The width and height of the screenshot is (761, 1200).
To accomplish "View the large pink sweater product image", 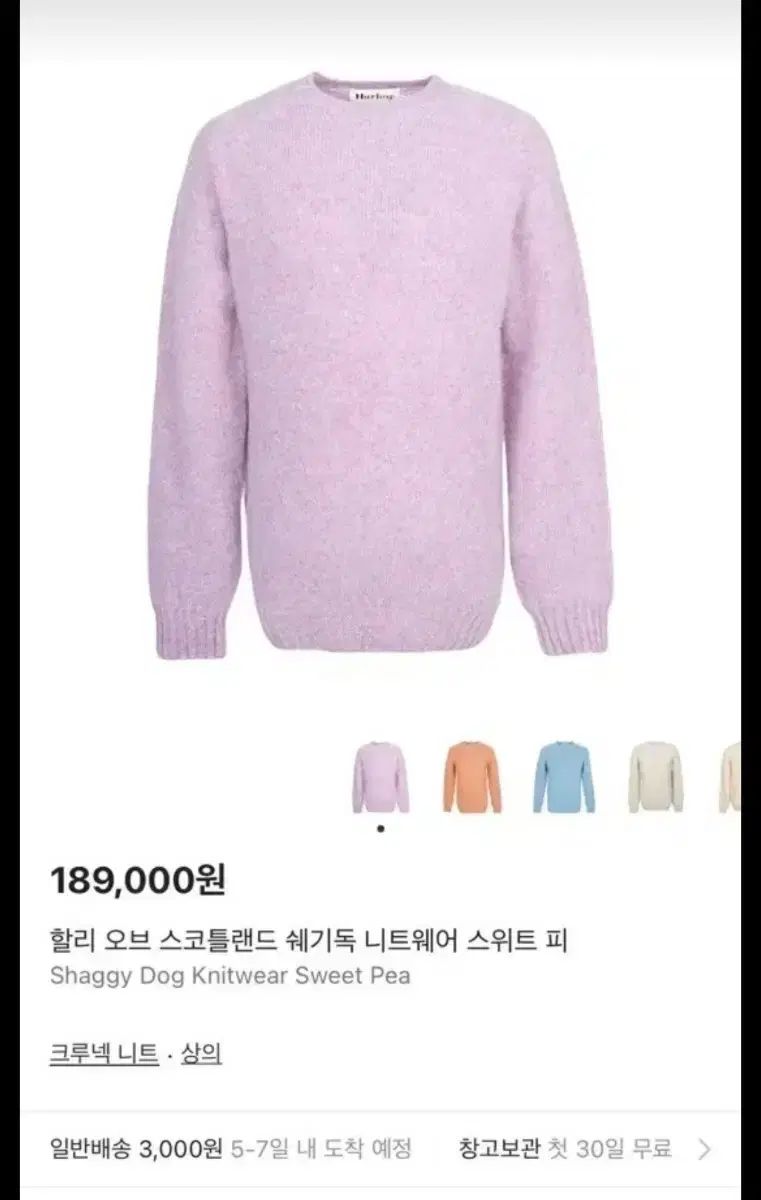I will pyautogui.click(x=381, y=365).
